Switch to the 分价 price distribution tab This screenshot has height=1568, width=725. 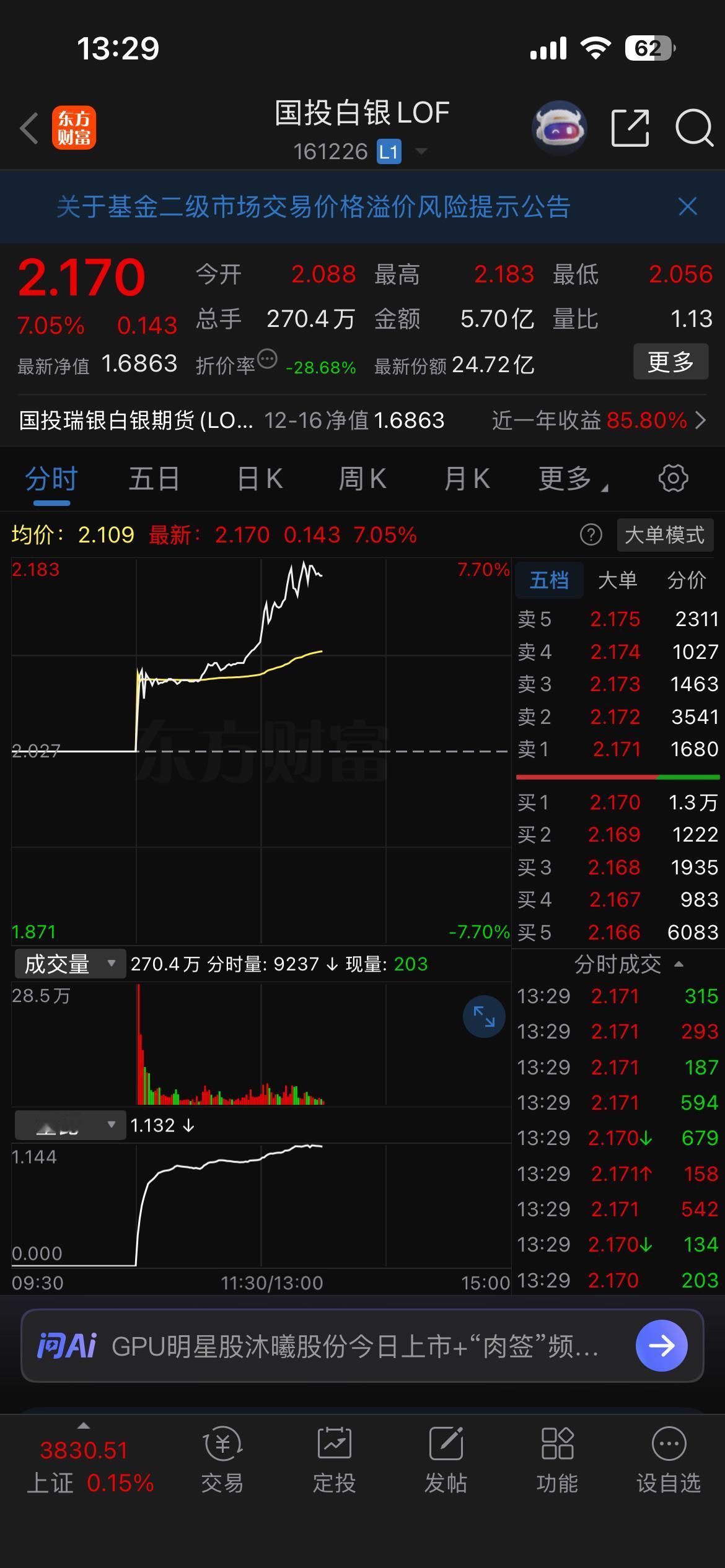click(x=687, y=580)
